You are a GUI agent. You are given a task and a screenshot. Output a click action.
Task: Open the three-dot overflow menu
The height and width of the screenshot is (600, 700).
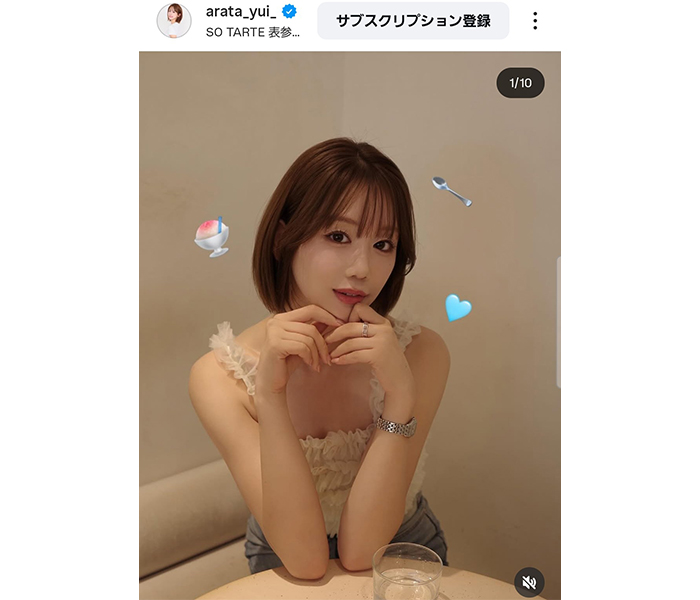535,21
